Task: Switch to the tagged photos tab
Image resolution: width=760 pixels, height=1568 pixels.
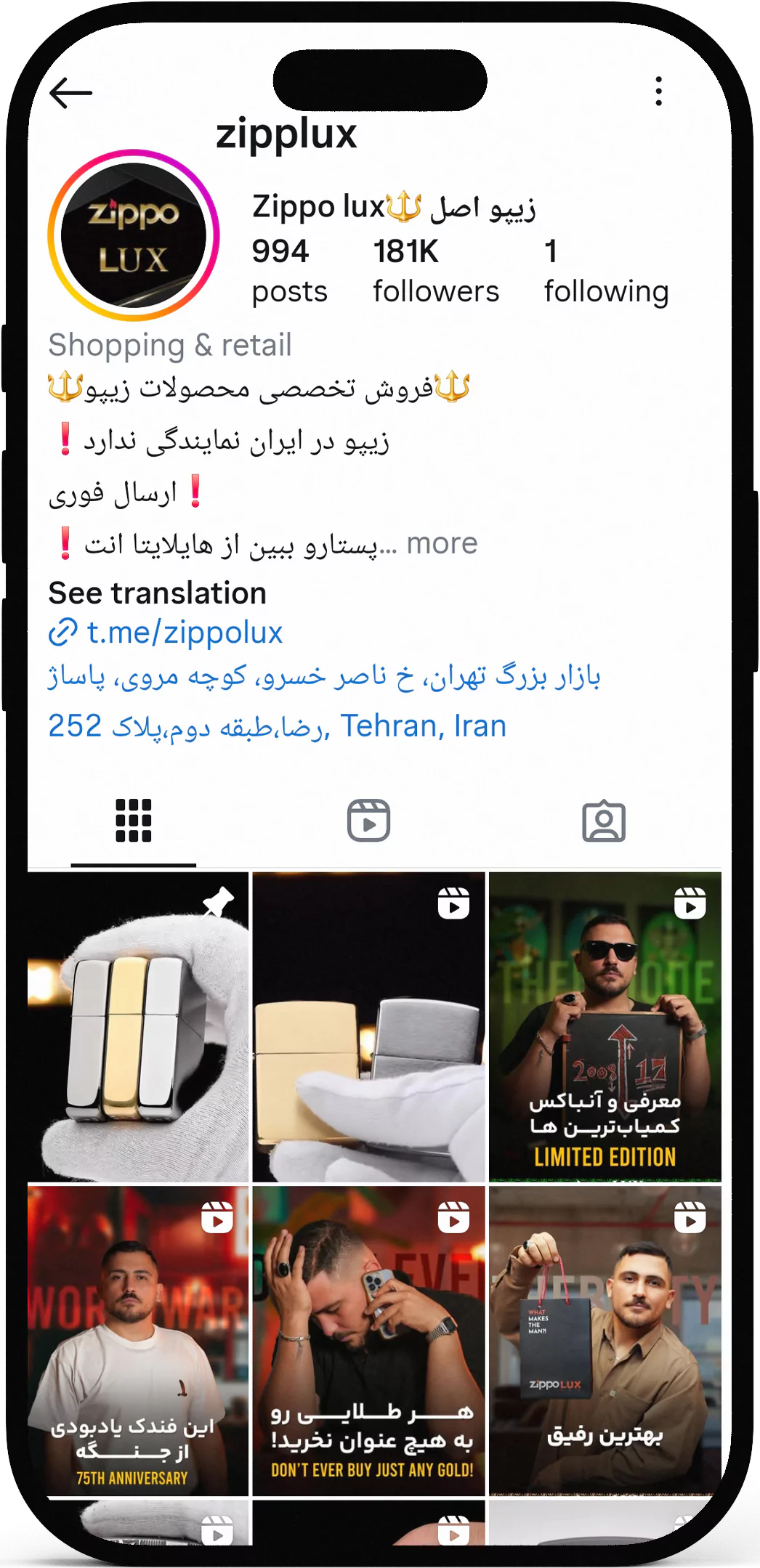Action: [603, 821]
